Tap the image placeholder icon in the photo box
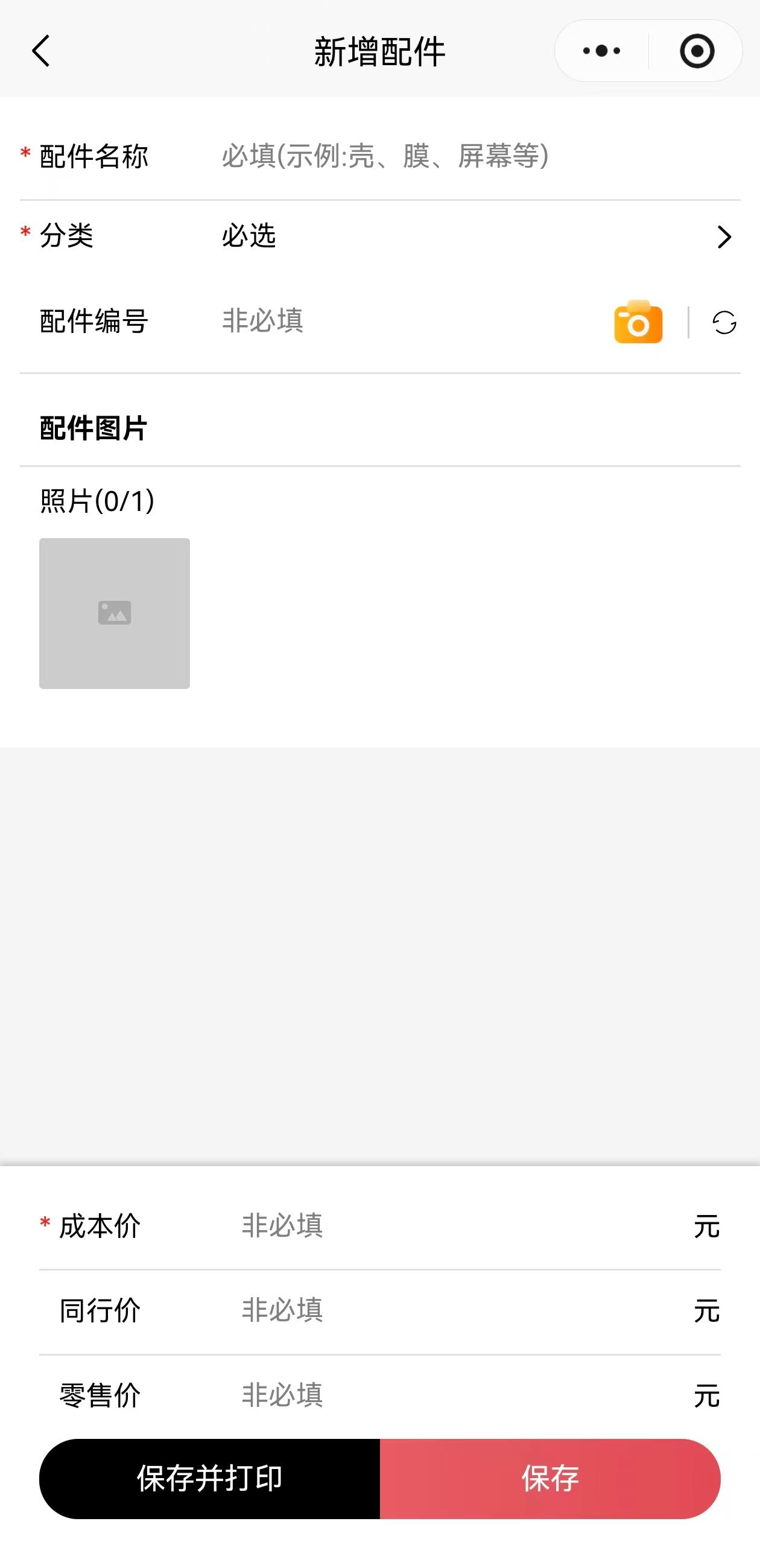 point(115,613)
